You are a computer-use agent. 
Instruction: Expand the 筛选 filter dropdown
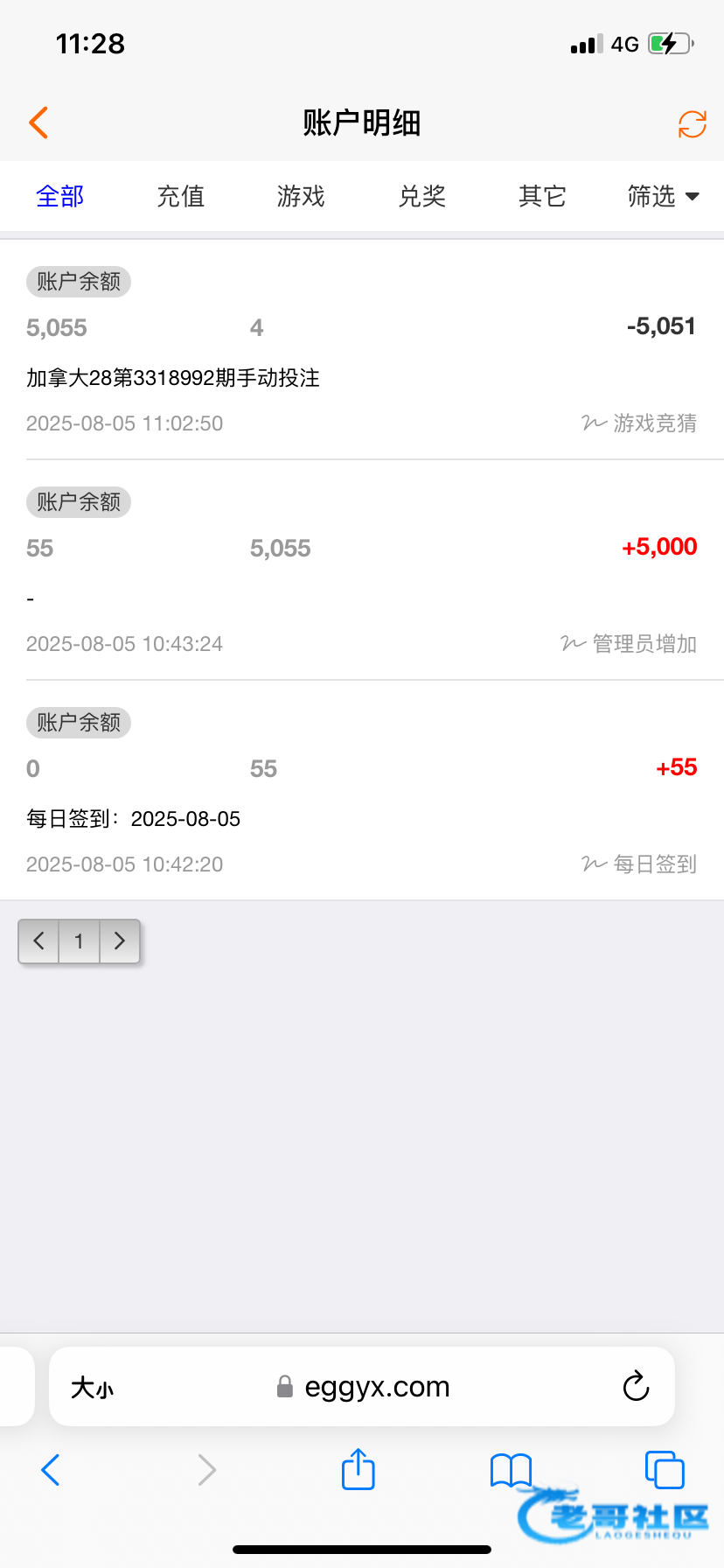[664, 196]
